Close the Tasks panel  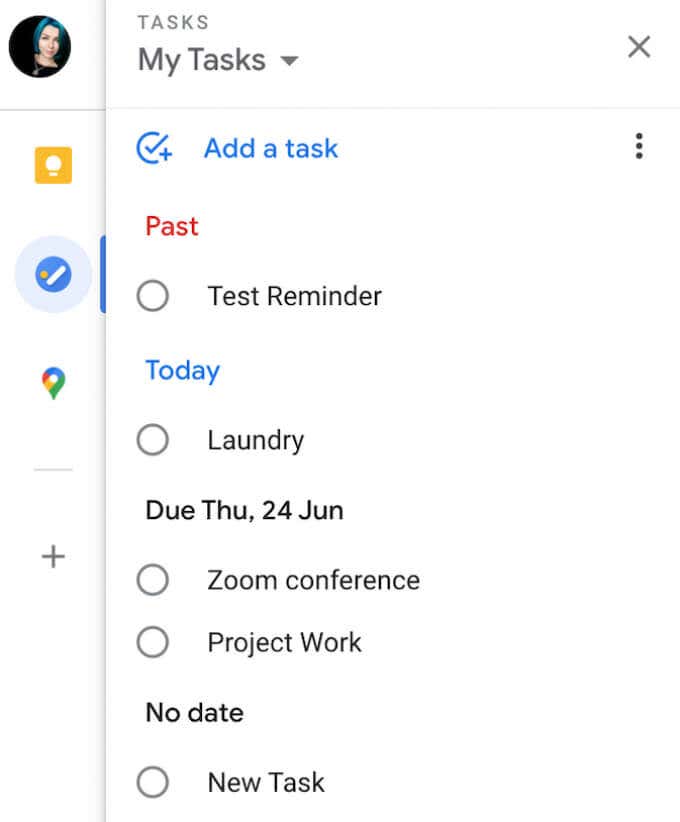pyautogui.click(x=638, y=47)
